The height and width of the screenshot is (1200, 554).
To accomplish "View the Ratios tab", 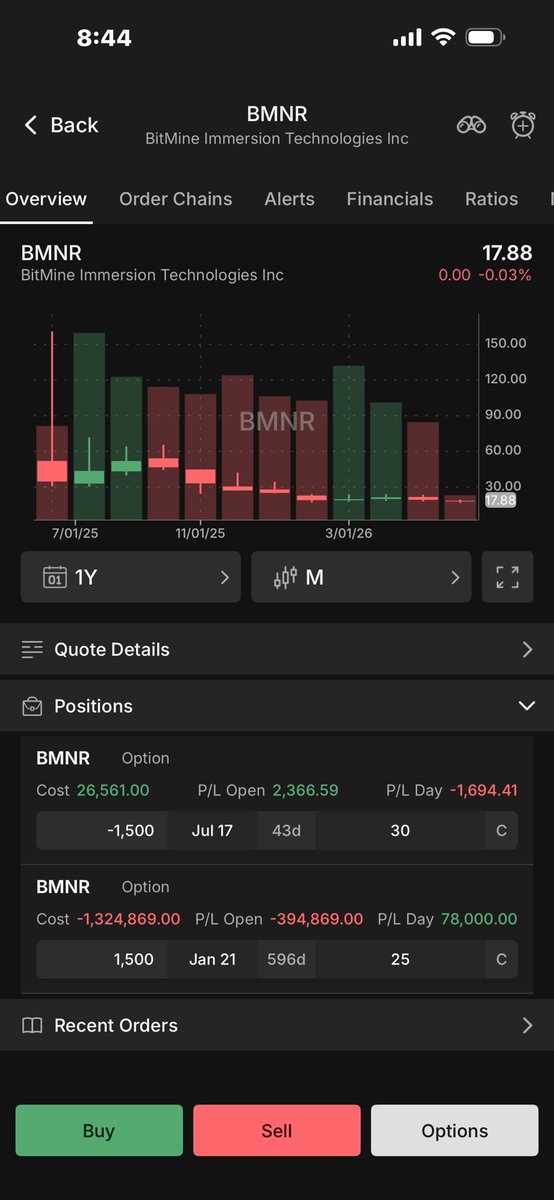I will click(x=492, y=199).
